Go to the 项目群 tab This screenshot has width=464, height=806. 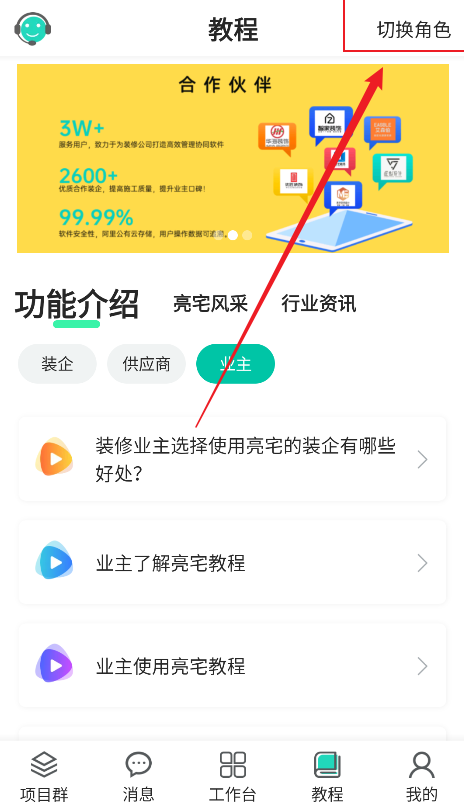point(44,775)
